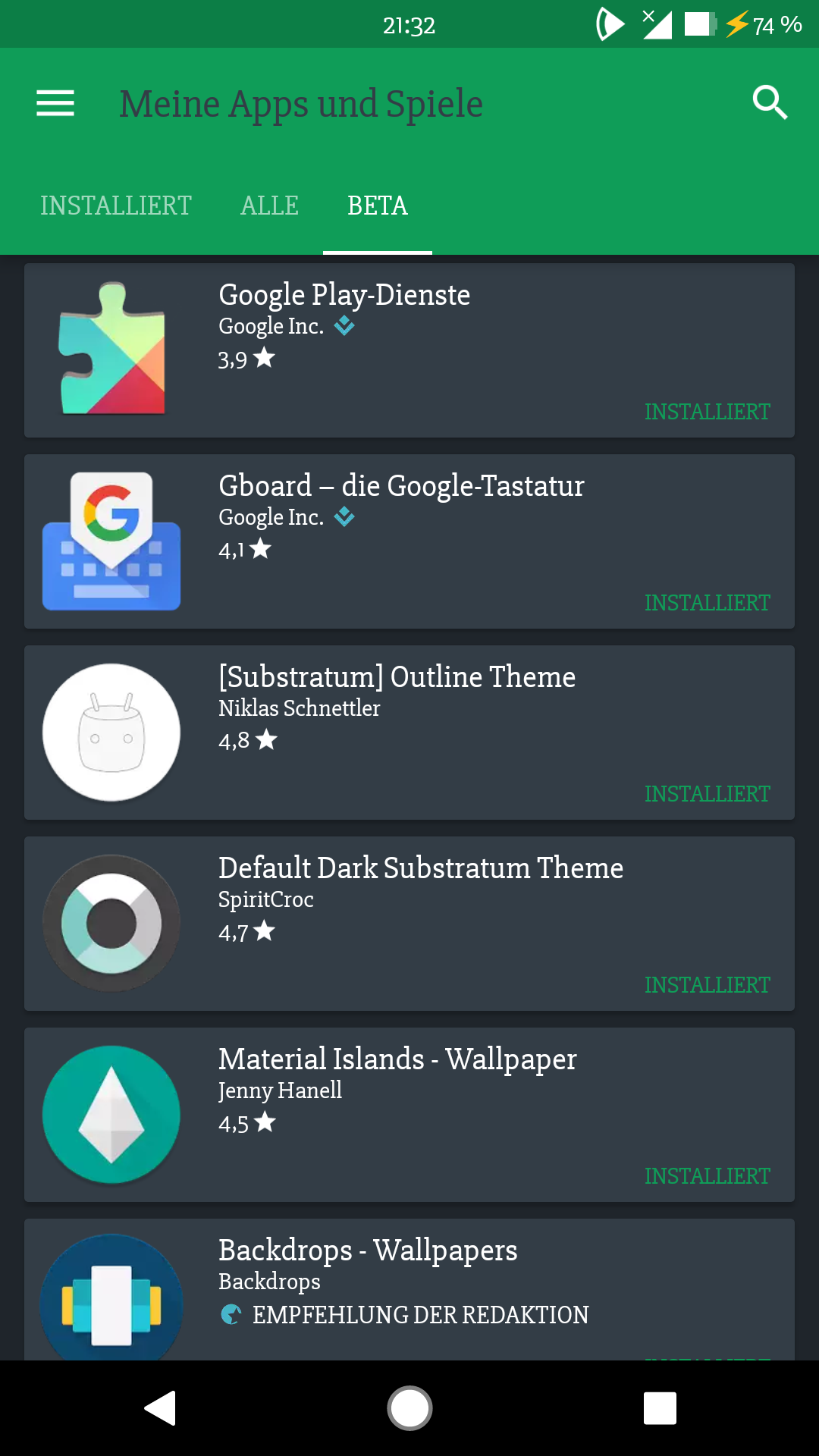Open the search magnifier icon
819x1456 pixels.
tap(770, 102)
